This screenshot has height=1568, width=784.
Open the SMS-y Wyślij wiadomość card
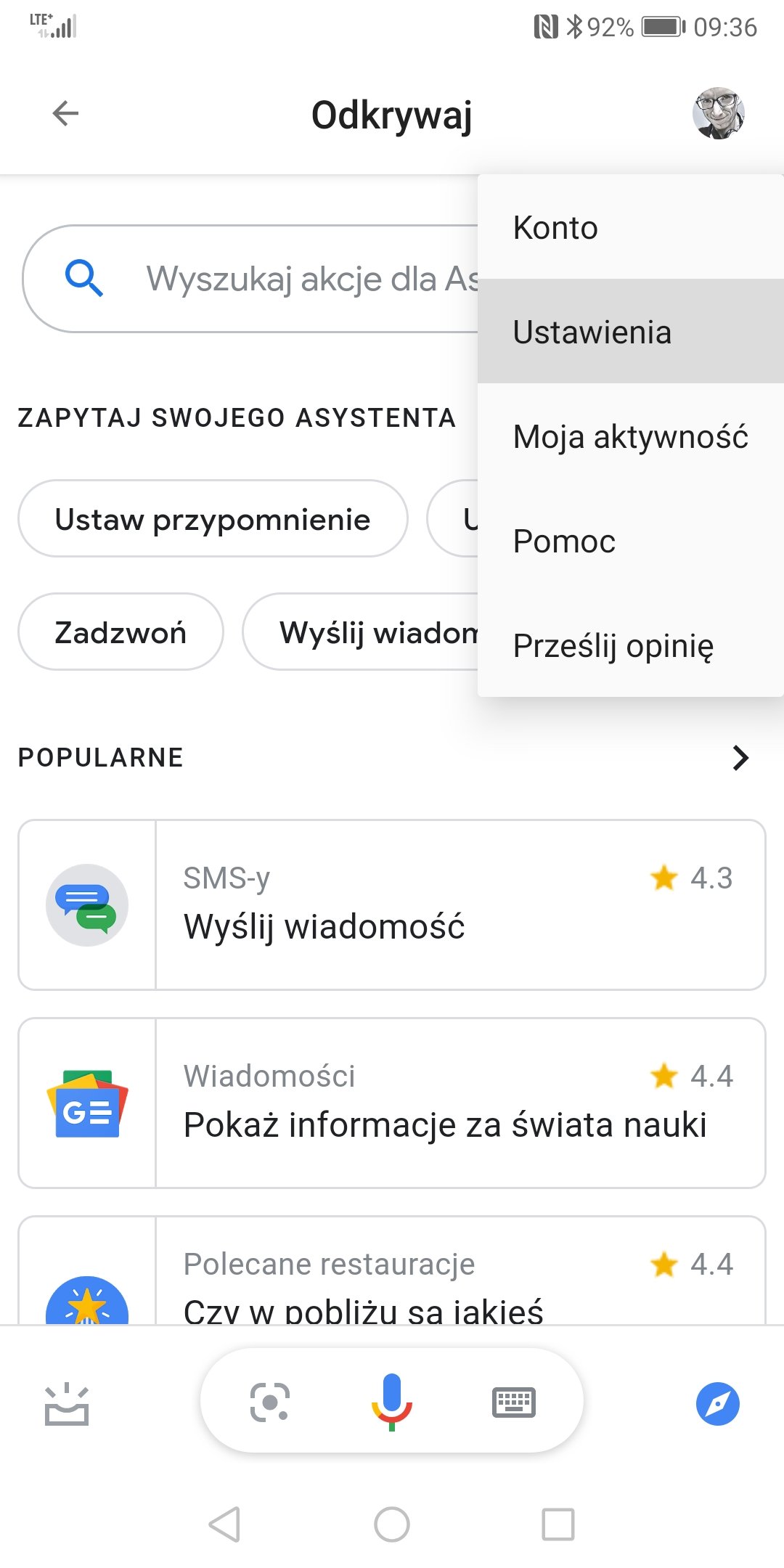click(x=392, y=905)
